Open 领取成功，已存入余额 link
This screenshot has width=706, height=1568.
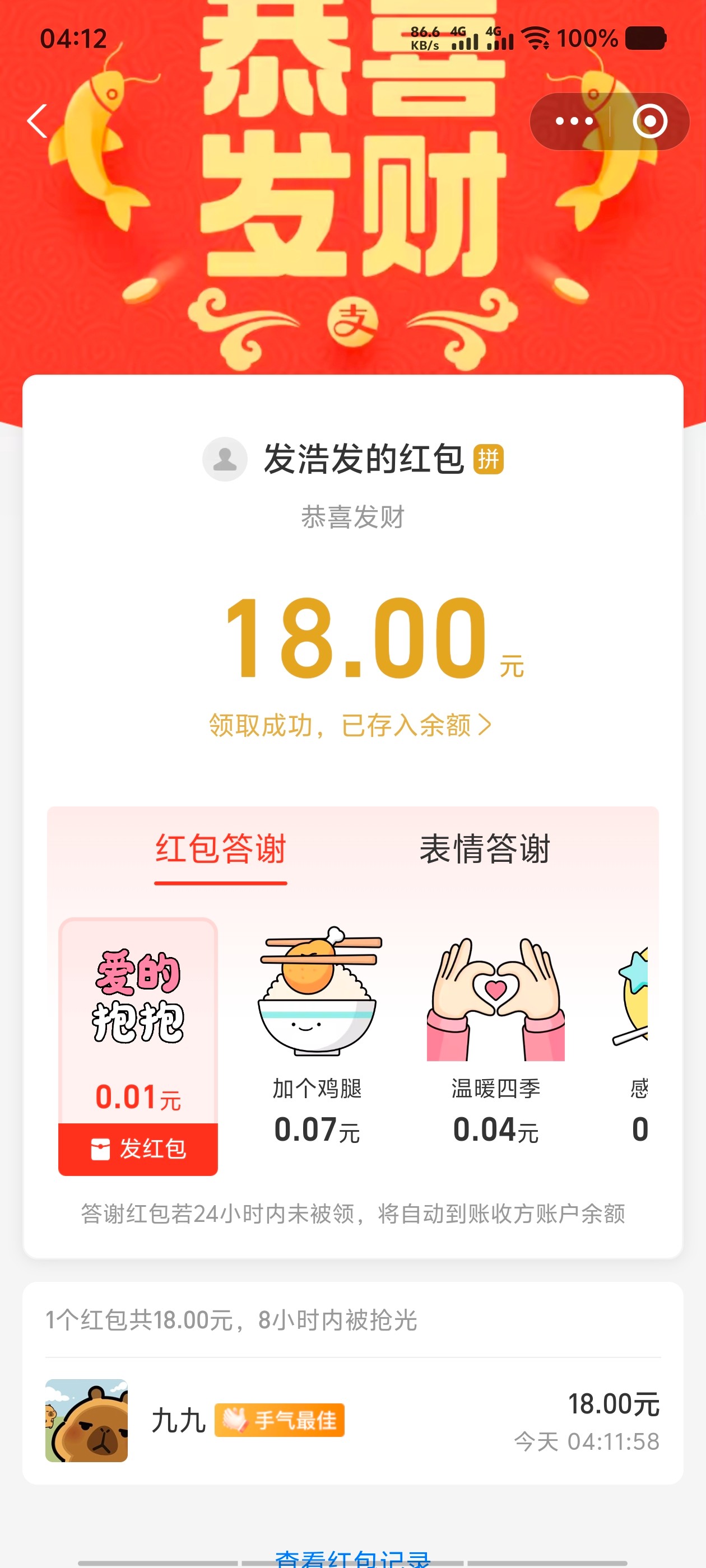pos(350,725)
